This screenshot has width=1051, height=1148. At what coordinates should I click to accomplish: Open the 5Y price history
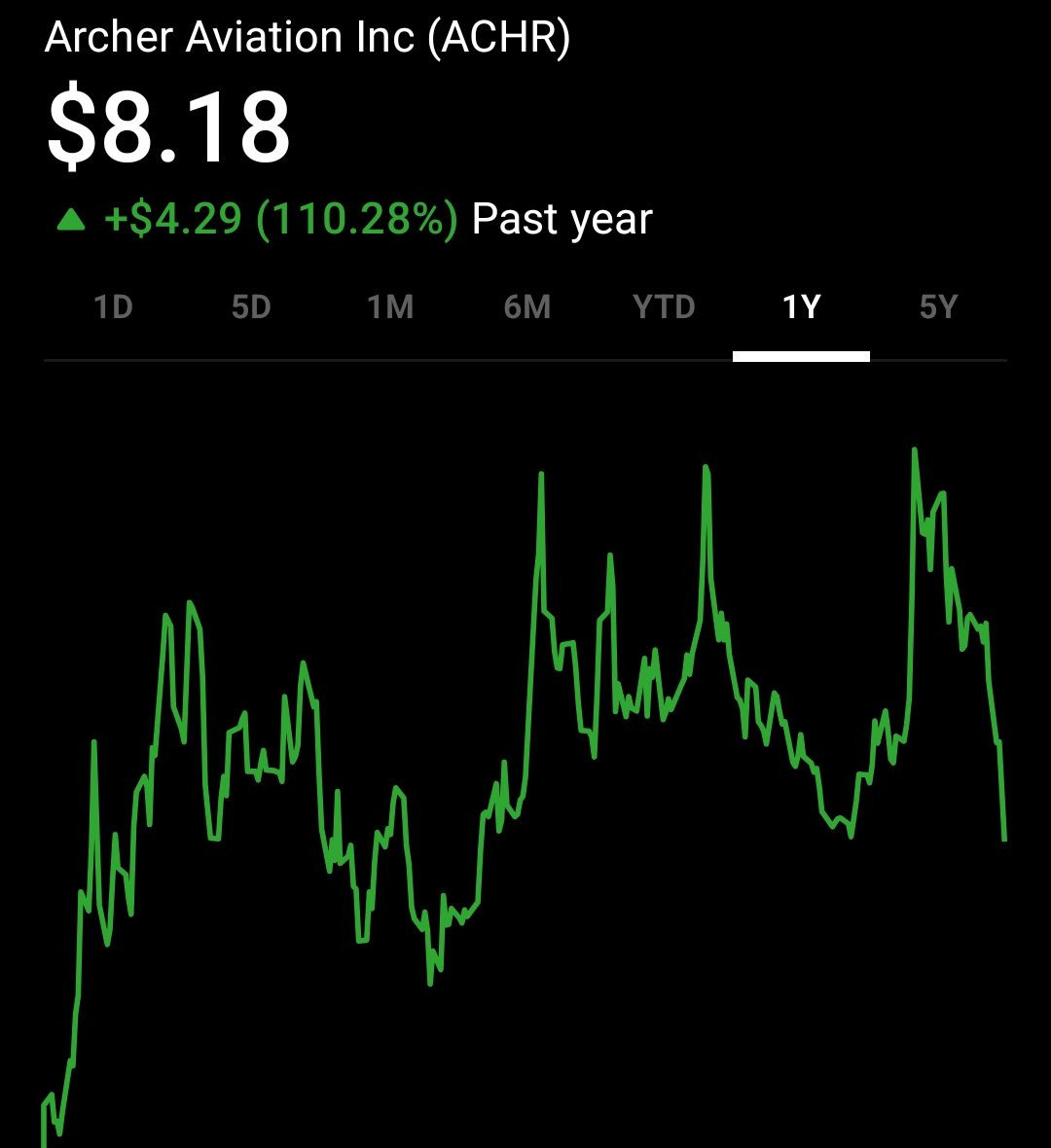[x=938, y=306]
